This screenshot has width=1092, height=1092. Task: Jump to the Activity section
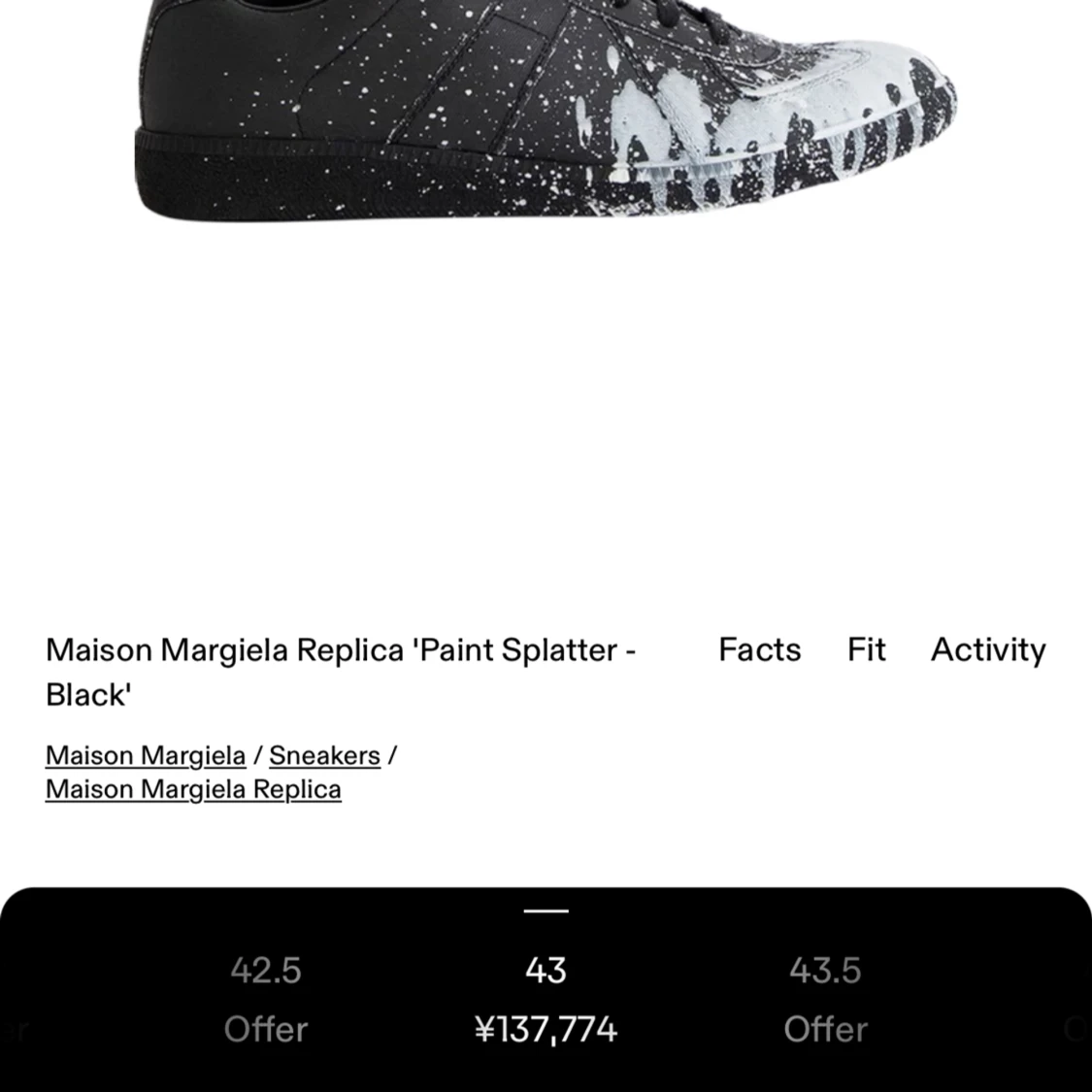click(988, 649)
